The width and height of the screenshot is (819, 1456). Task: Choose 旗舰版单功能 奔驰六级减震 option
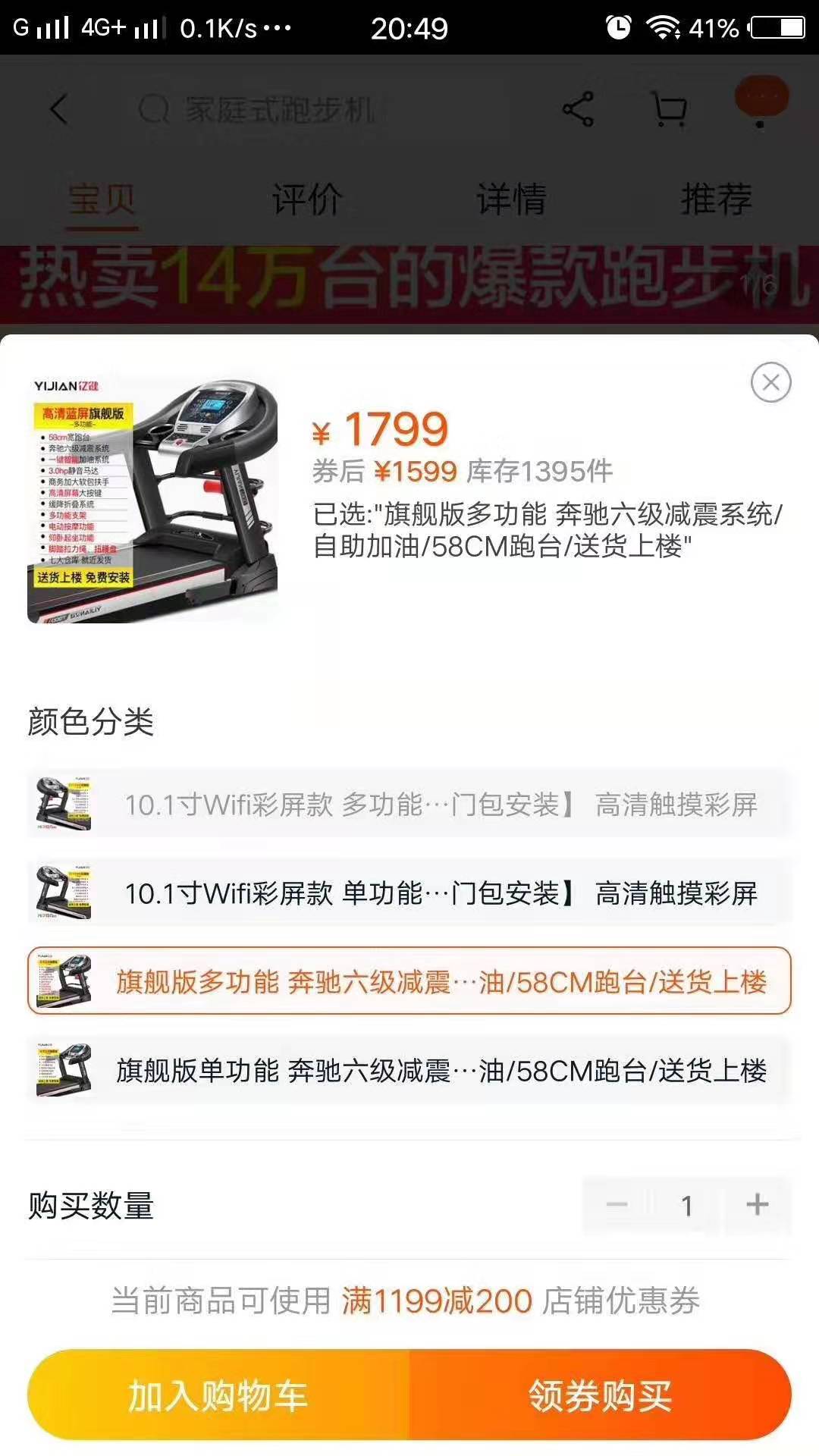(x=409, y=1070)
